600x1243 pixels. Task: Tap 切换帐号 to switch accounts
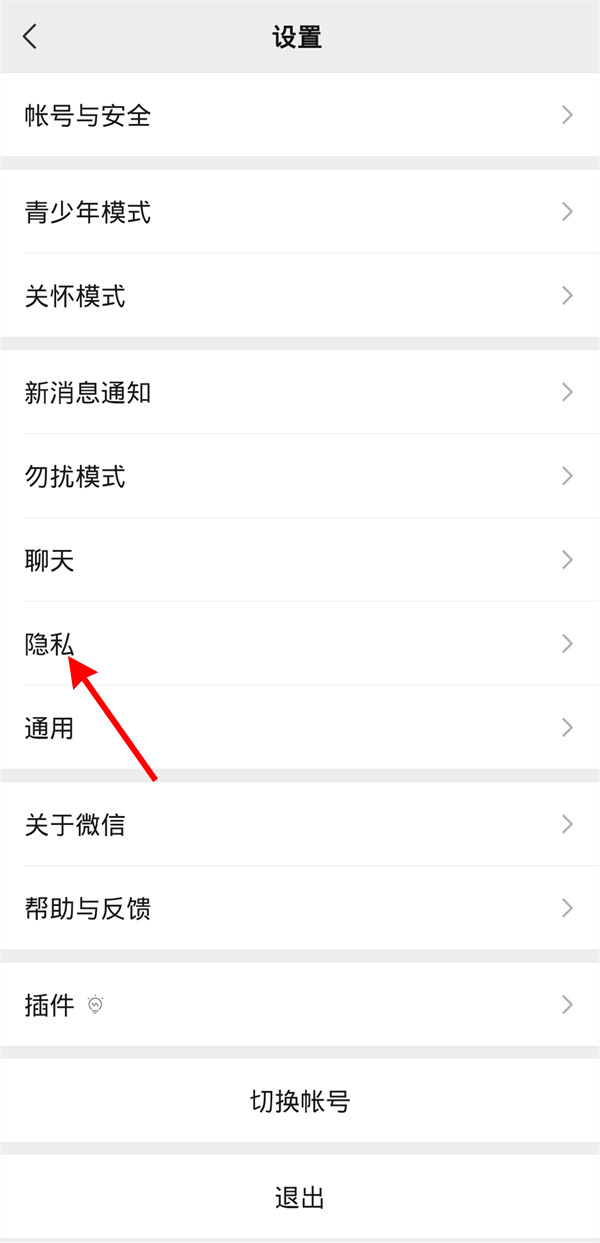pos(300,1102)
